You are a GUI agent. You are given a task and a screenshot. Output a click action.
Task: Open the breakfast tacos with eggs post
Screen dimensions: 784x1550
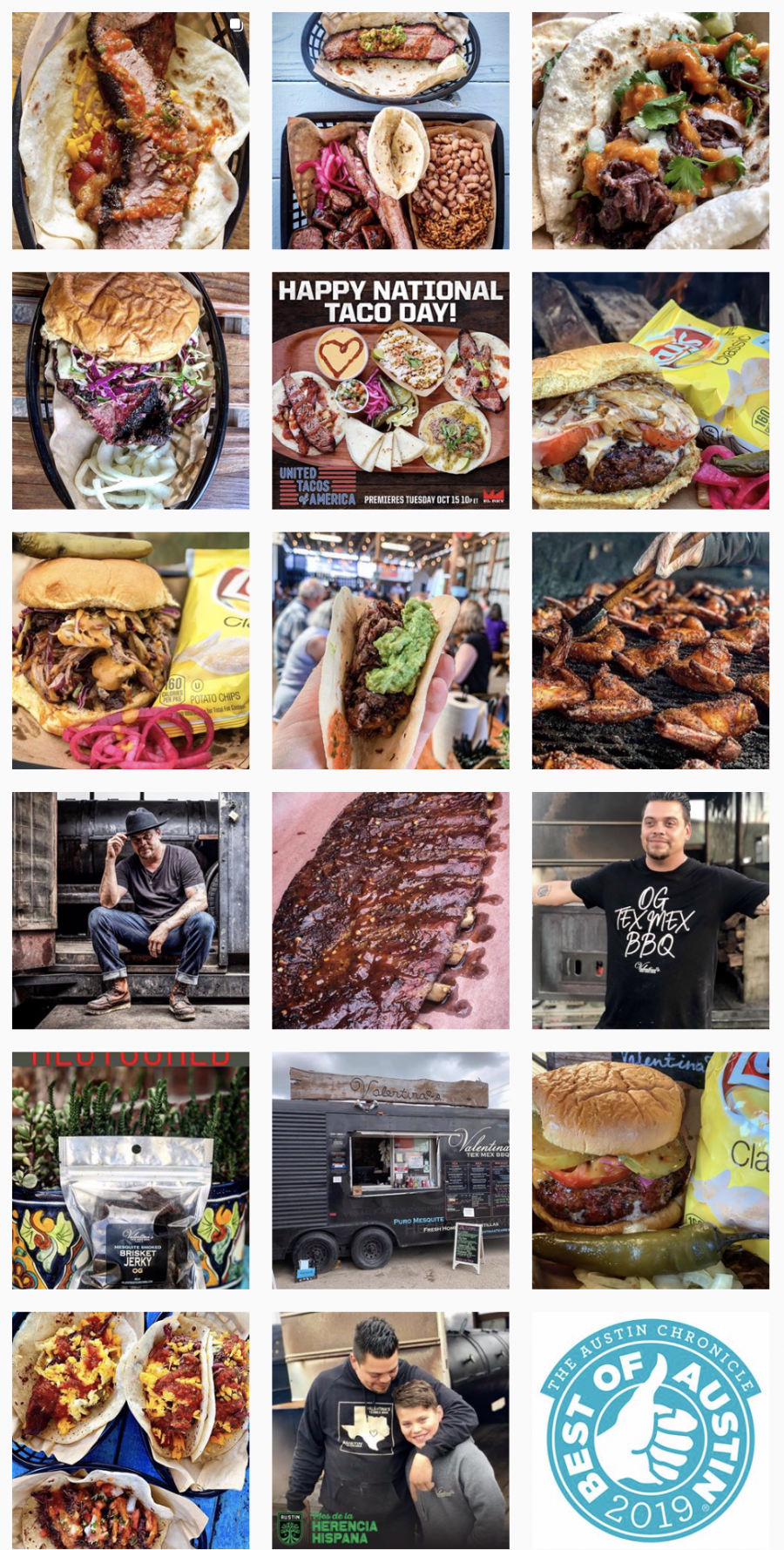(x=131, y=1430)
